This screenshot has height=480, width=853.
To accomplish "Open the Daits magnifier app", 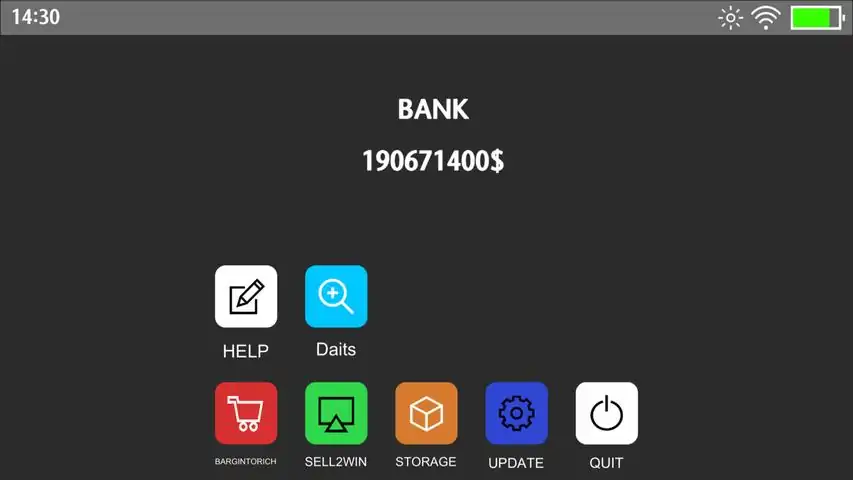I will coord(336,296).
